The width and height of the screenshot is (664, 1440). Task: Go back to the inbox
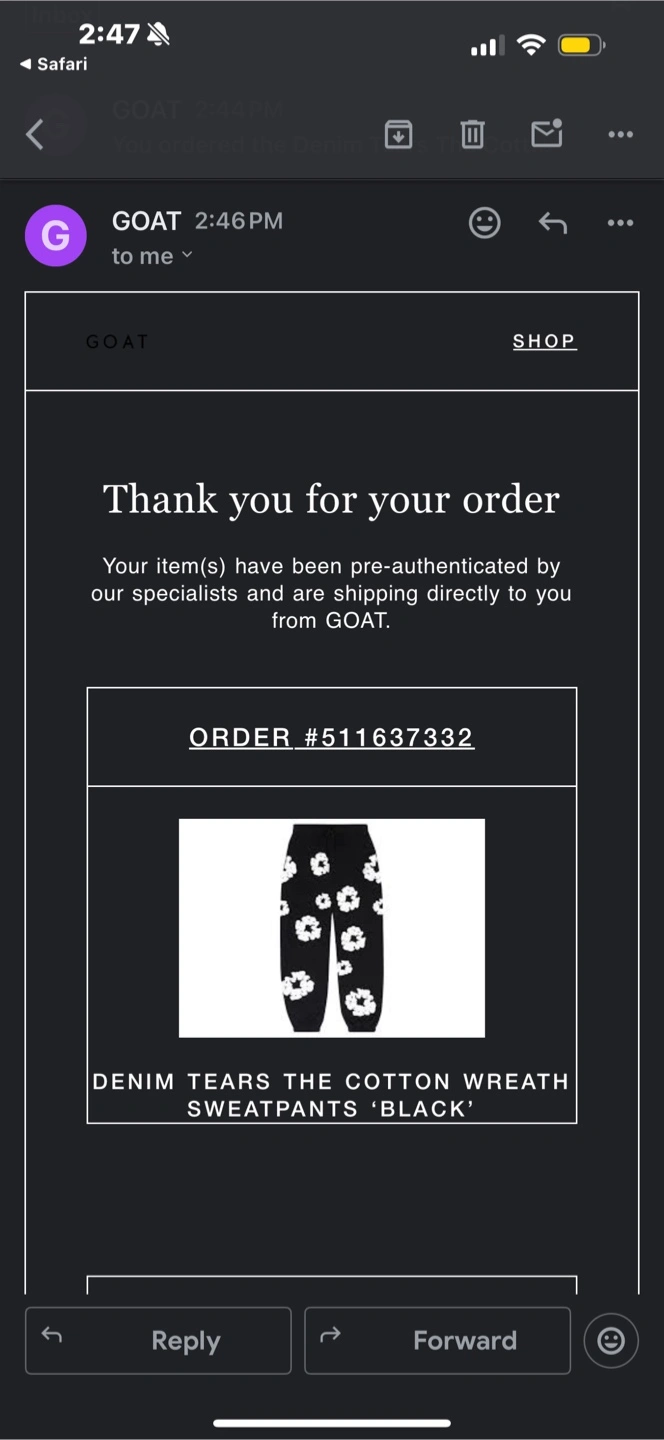[x=35, y=134]
